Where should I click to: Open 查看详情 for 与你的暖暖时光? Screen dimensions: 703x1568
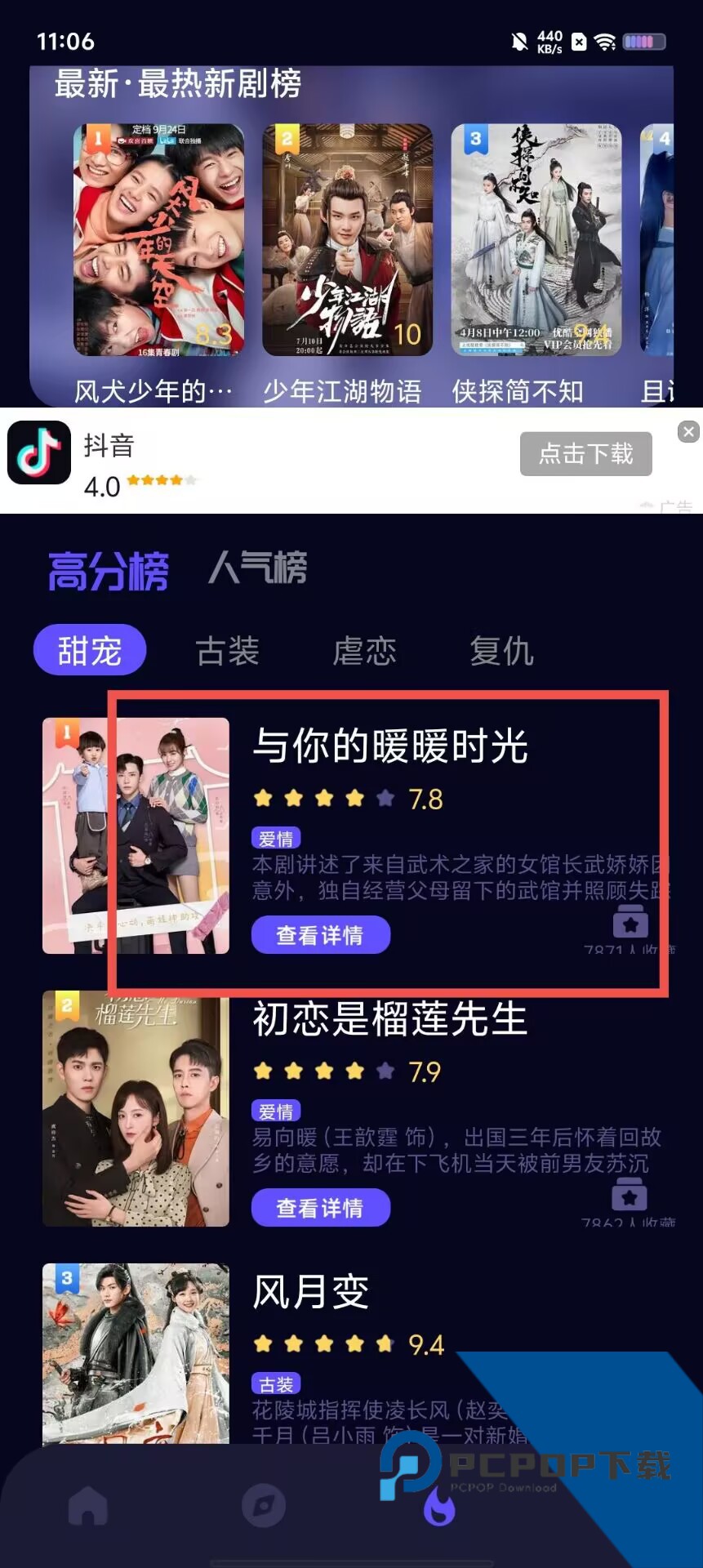pos(321,934)
